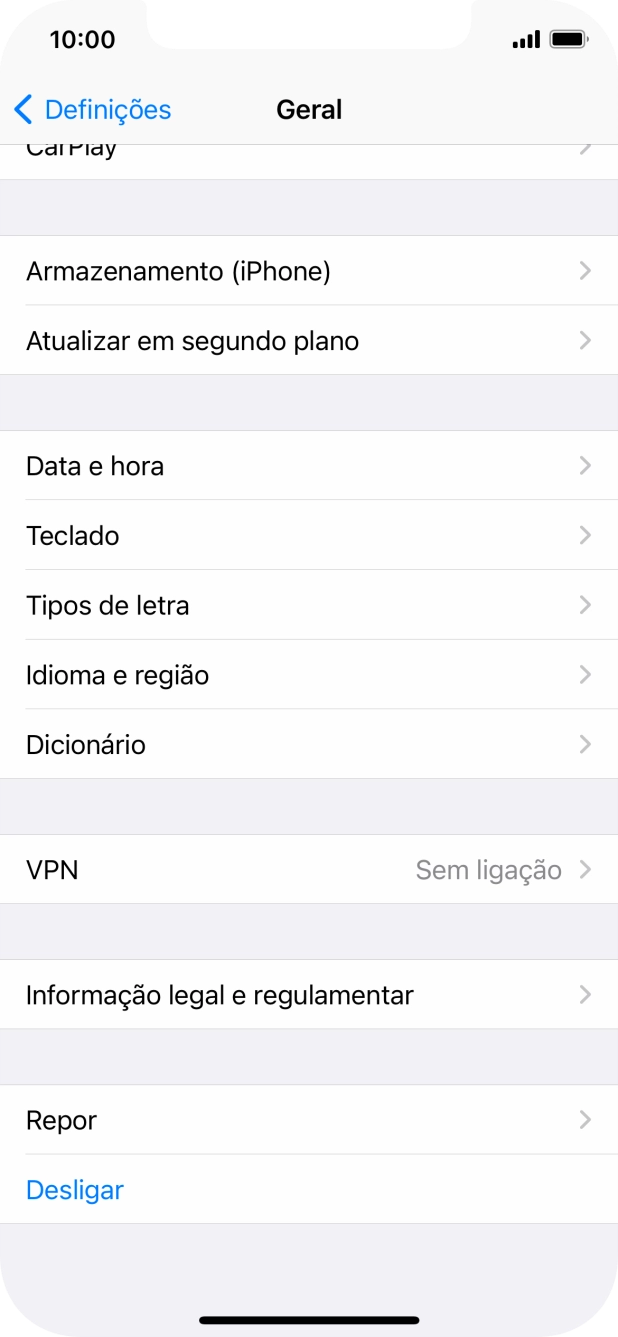Open Idioma e região
The image size is (618, 1337).
pyautogui.click(x=308, y=676)
